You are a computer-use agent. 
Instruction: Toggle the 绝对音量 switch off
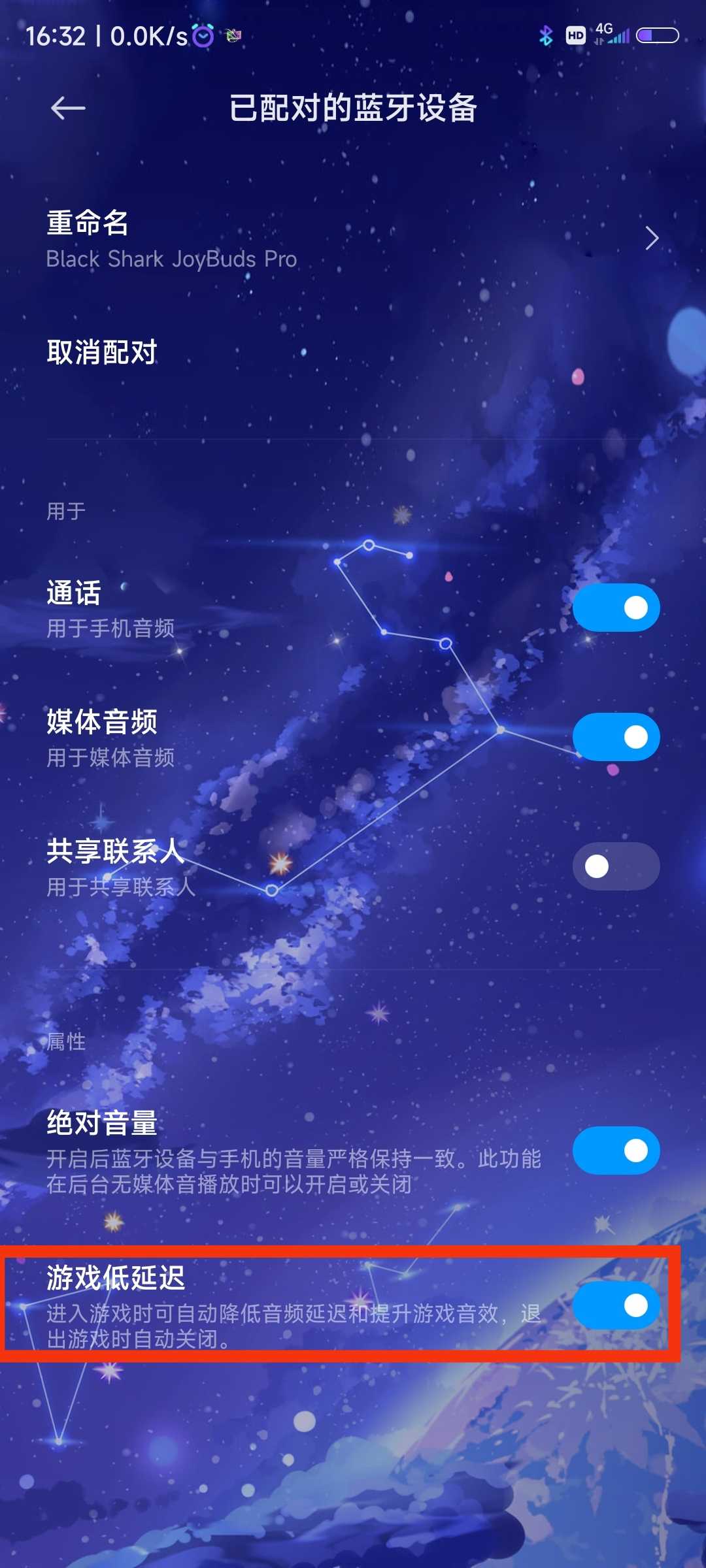[616, 1151]
